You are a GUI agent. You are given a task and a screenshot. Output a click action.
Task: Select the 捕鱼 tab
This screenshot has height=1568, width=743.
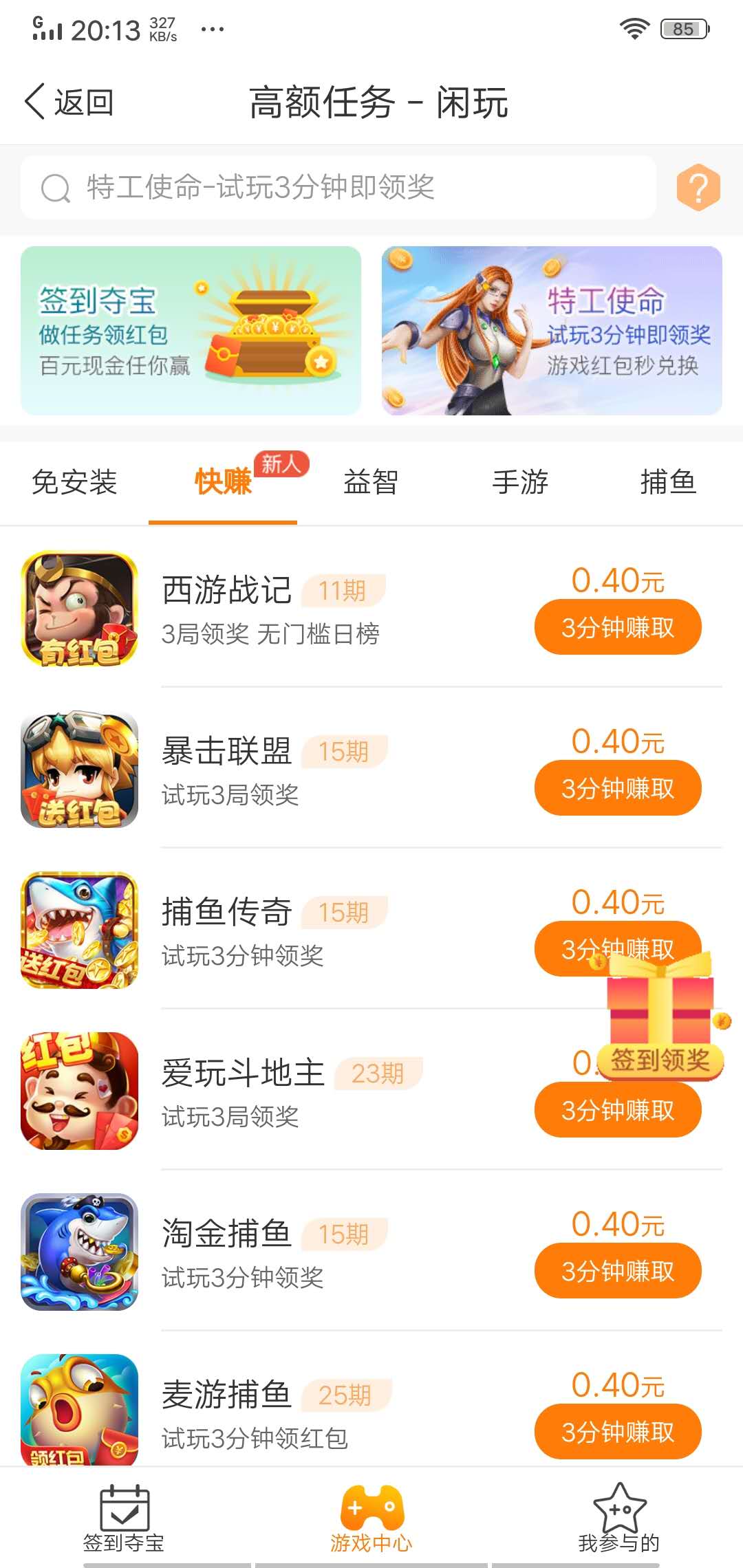(669, 482)
